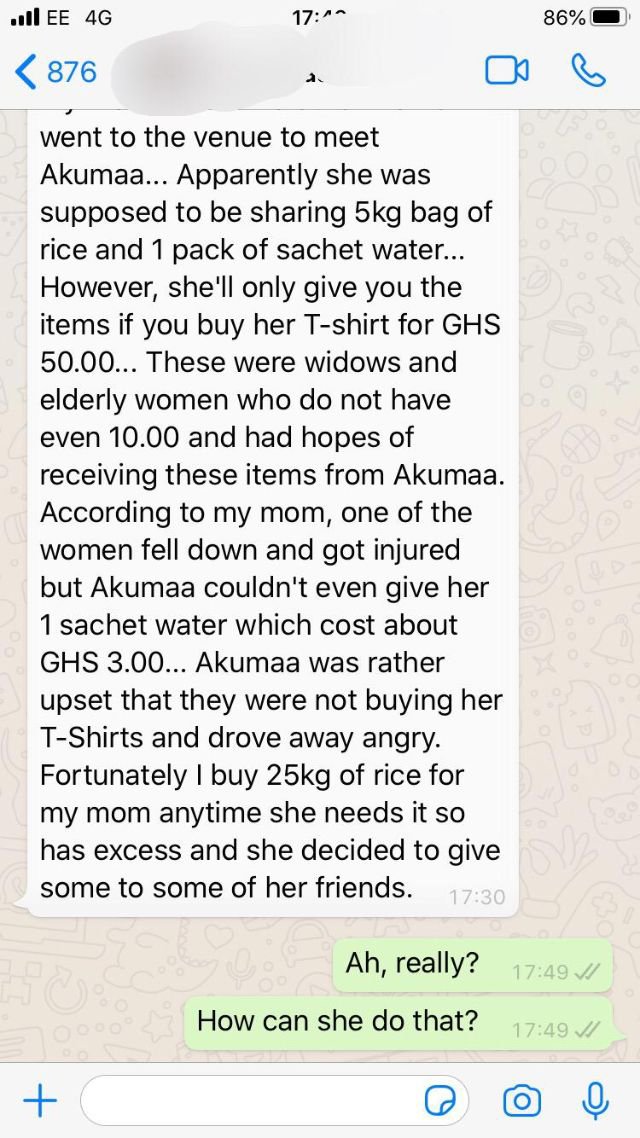
Task: Open the attachment plus menu
Action: 40,1102
